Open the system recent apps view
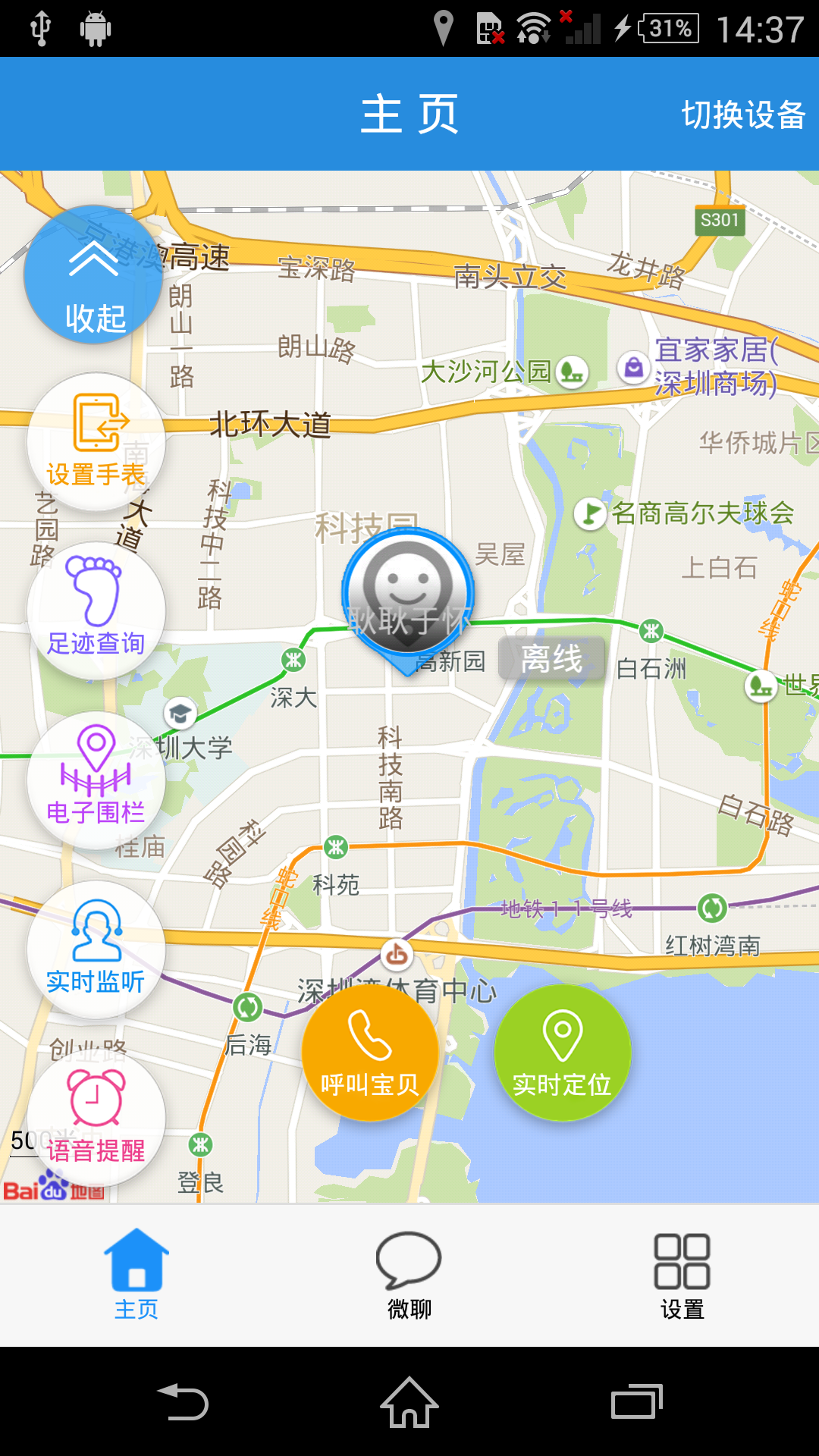Screen dimensions: 819x1456 click(636, 1401)
